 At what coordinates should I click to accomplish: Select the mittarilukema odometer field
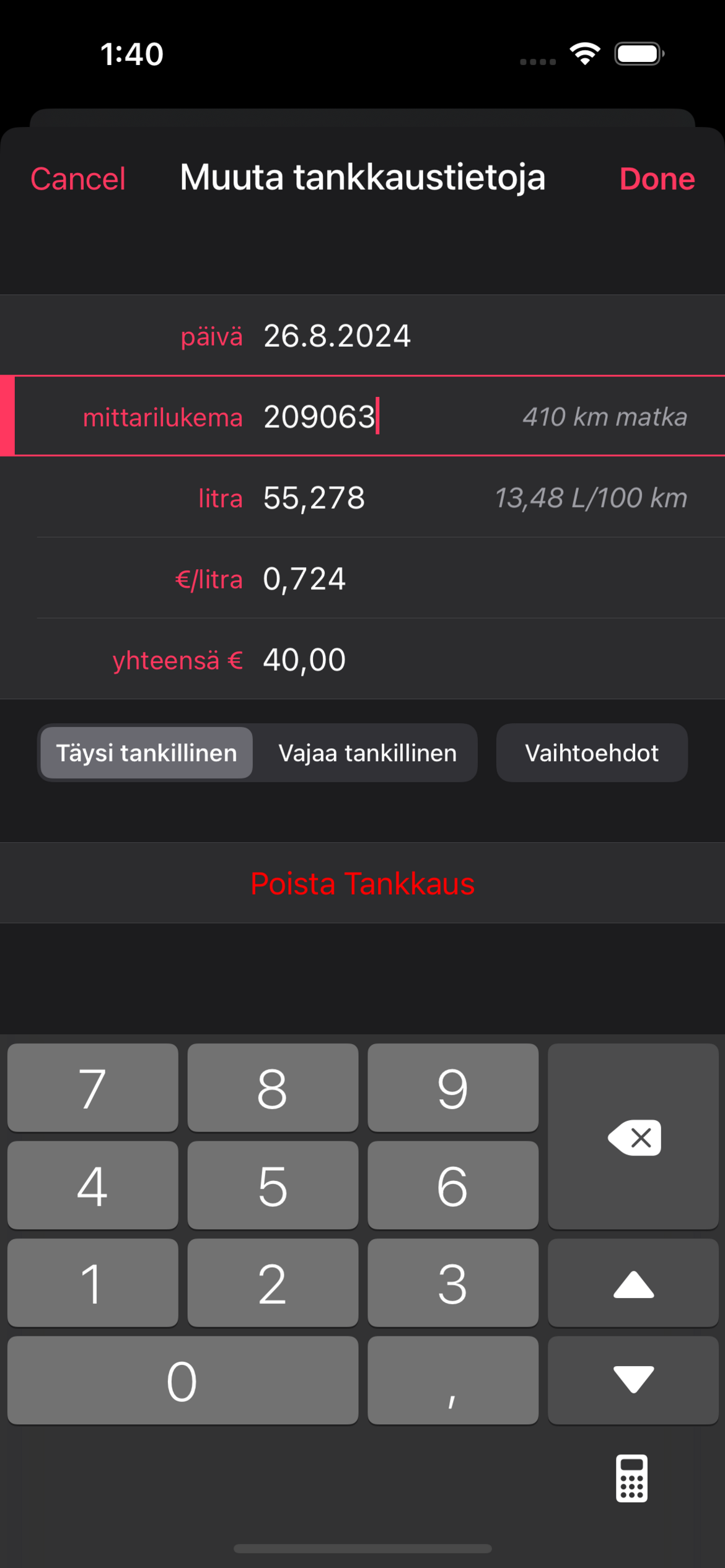(362, 416)
